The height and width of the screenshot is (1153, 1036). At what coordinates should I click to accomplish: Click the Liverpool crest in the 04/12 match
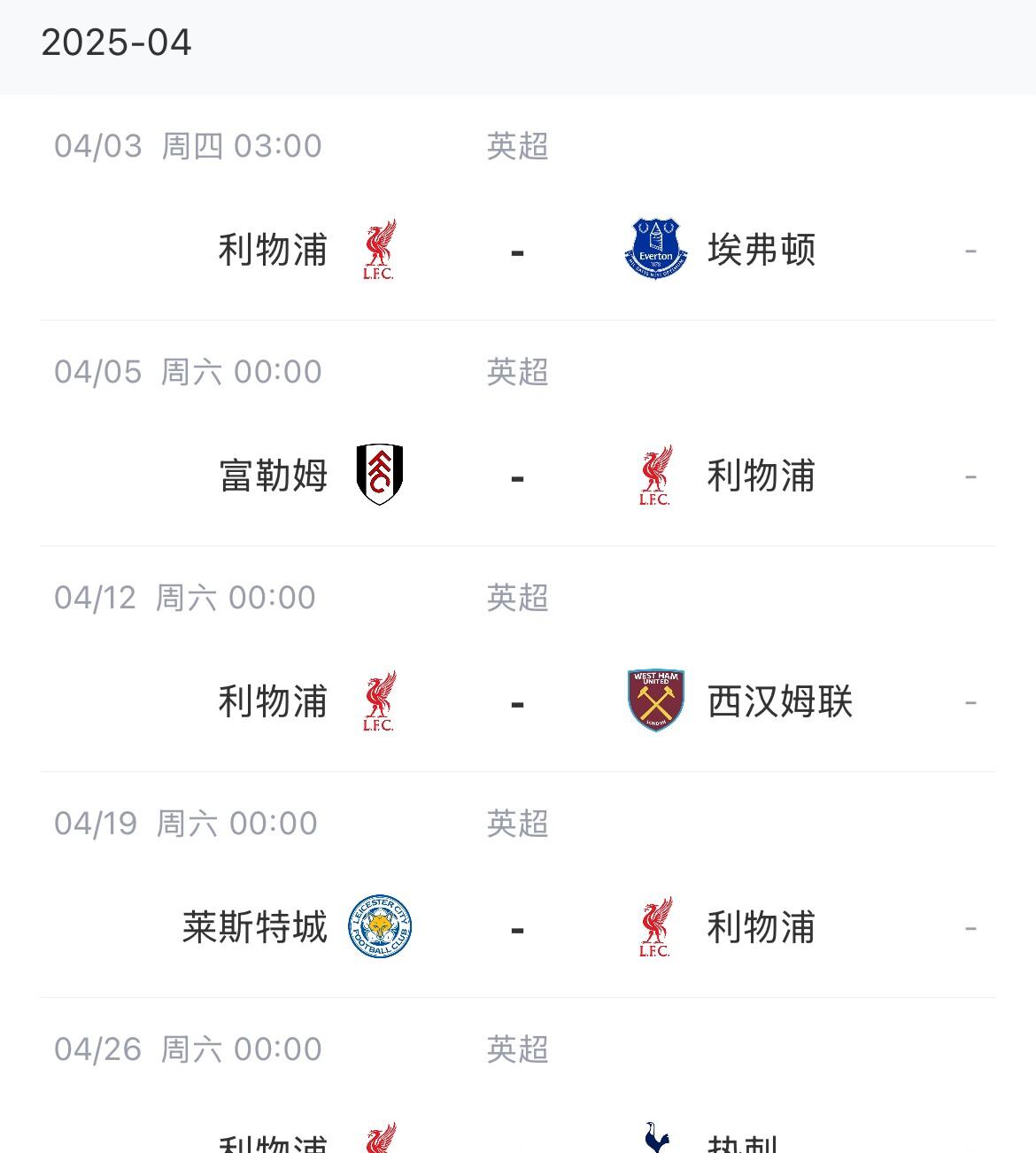coord(378,701)
